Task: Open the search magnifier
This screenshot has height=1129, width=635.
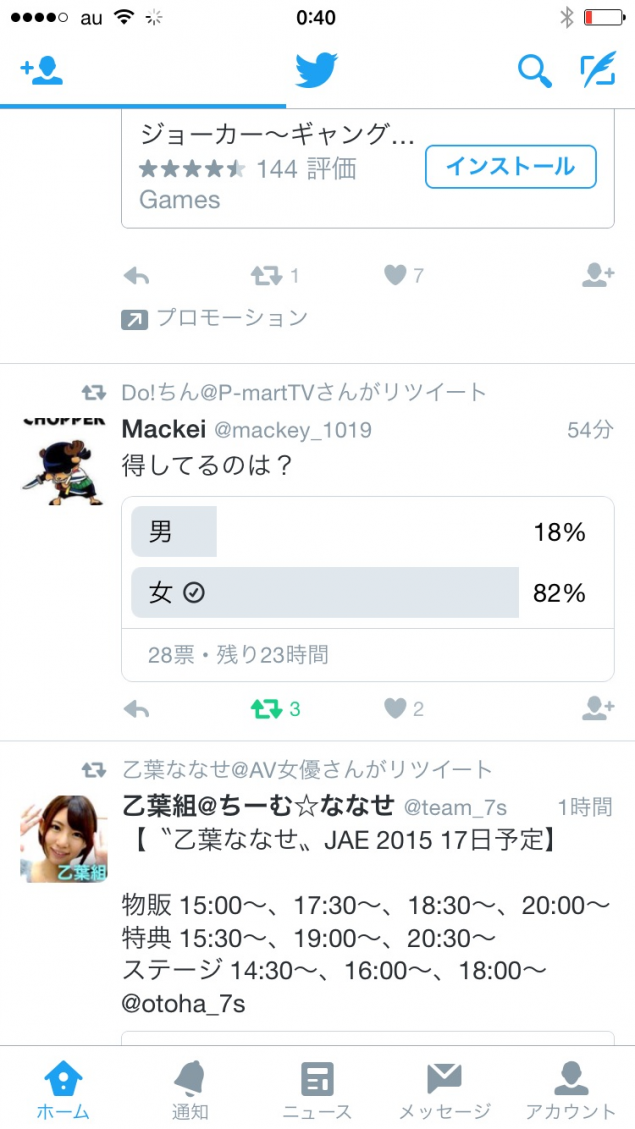Action: pyautogui.click(x=534, y=71)
